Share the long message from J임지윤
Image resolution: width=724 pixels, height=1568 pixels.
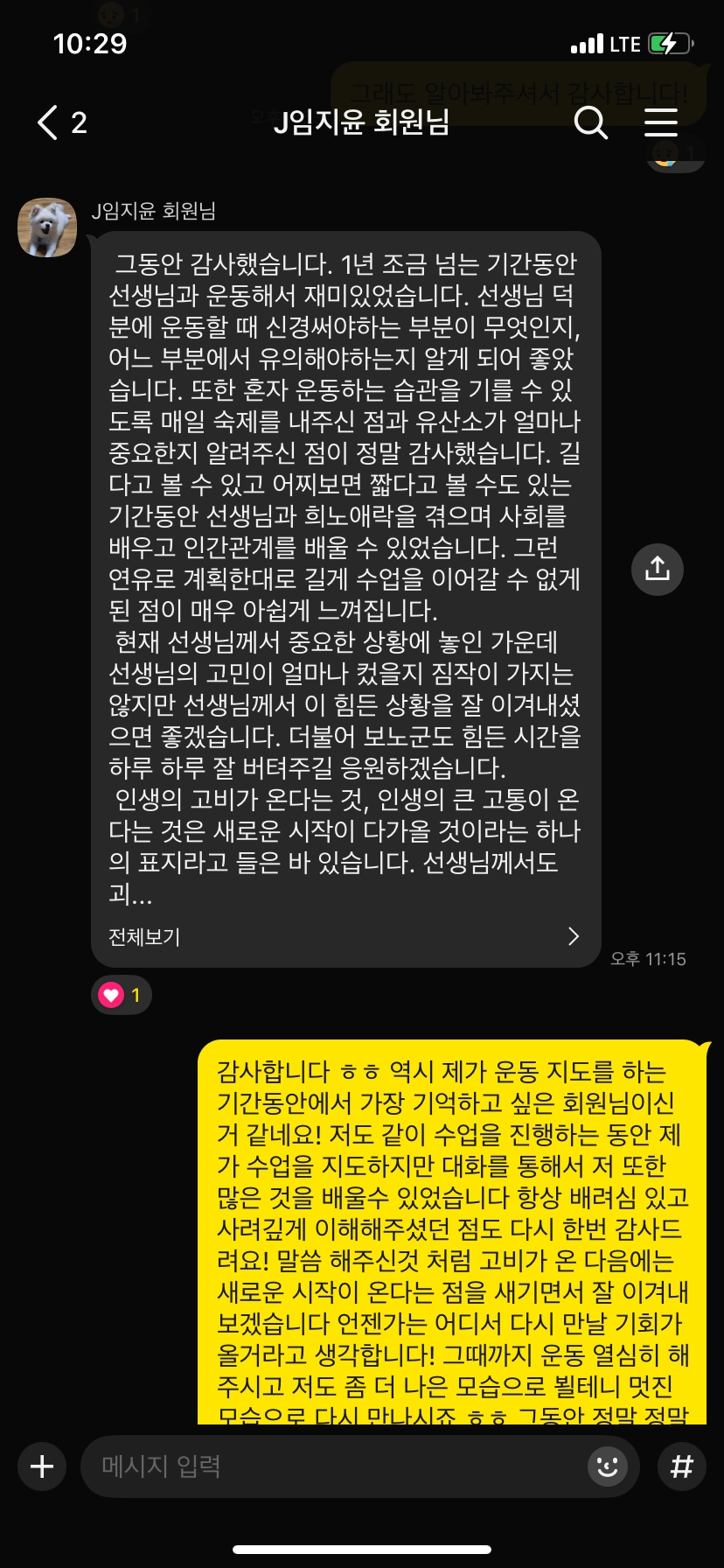(x=657, y=570)
